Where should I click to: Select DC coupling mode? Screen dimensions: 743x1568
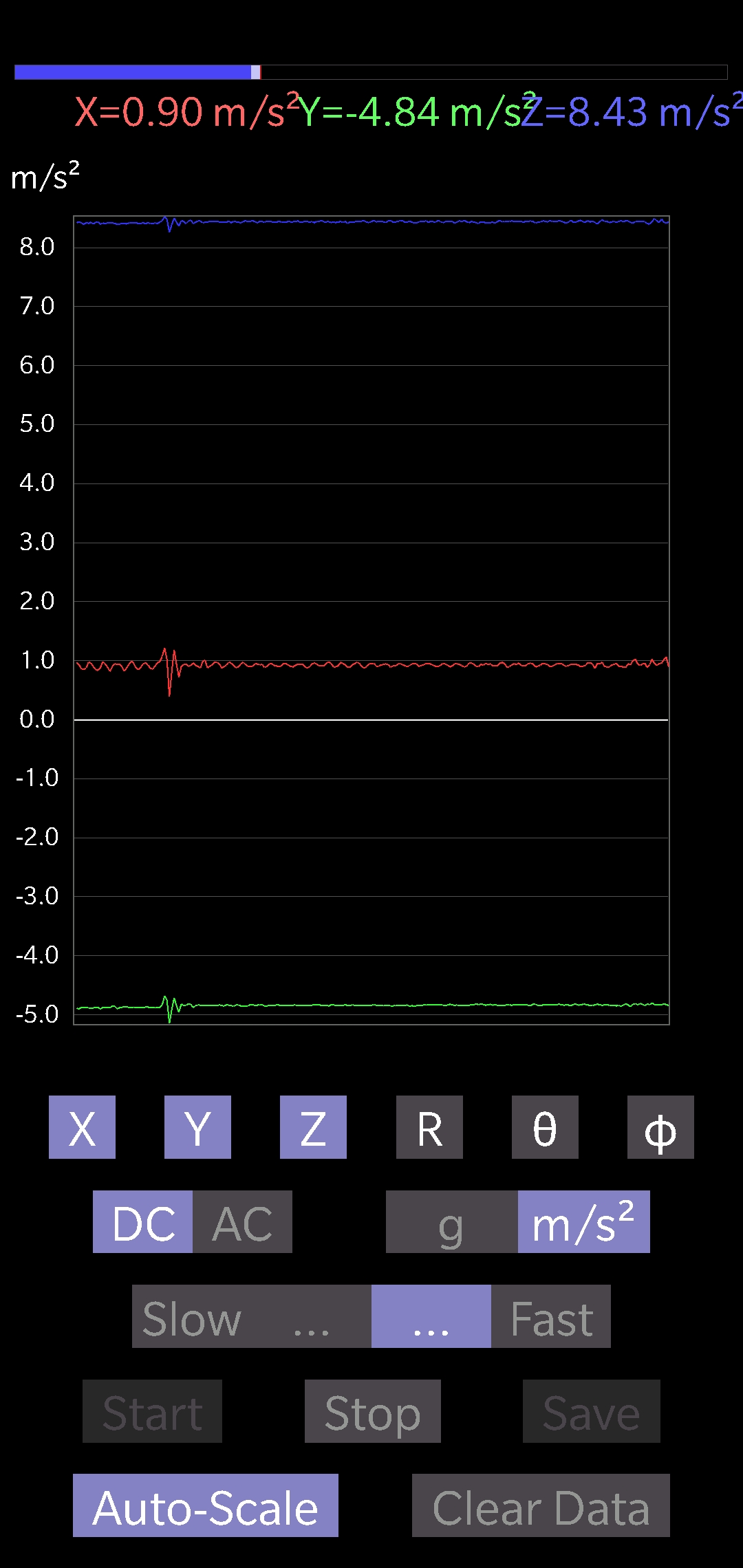click(x=143, y=1222)
